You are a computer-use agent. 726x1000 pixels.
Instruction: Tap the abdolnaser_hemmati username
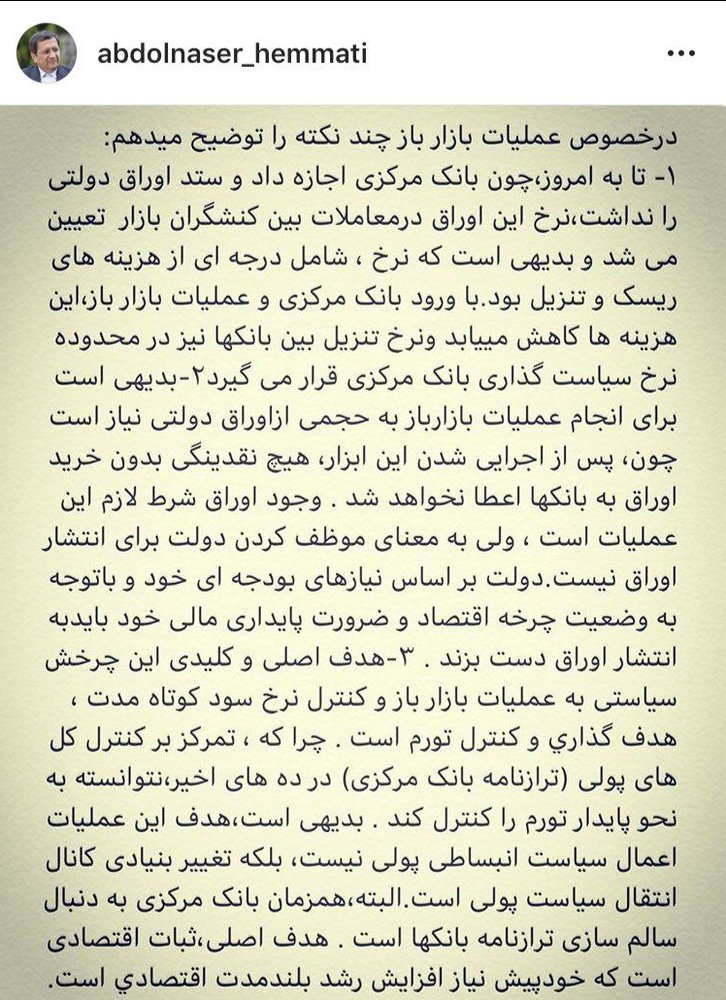point(231,53)
